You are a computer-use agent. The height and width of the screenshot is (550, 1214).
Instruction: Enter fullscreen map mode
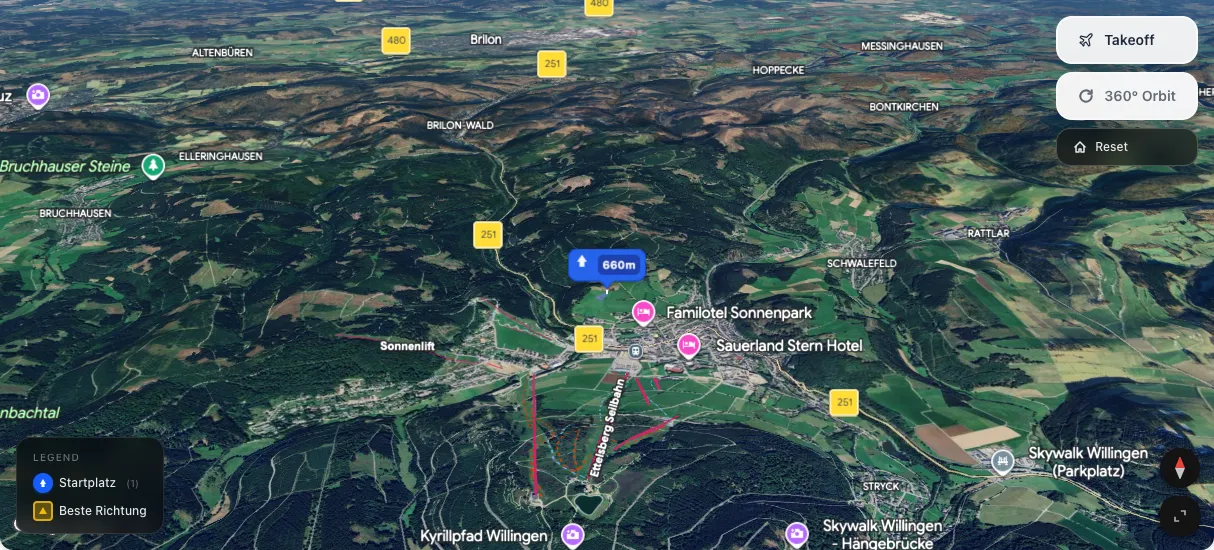1179,516
